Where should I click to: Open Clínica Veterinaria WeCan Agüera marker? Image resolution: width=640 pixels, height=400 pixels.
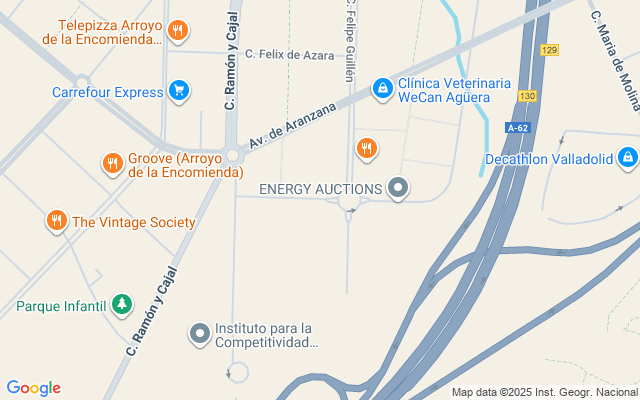(382, 90)
